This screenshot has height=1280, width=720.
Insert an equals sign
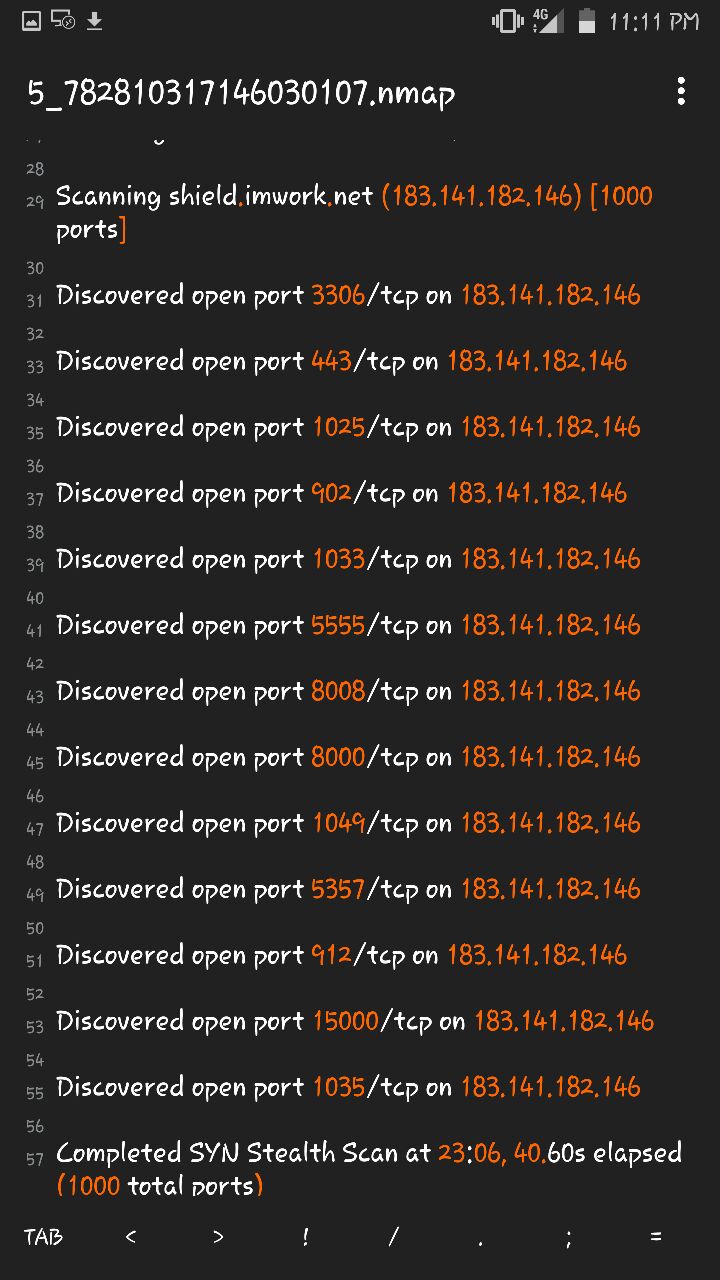pos(656,1237)
